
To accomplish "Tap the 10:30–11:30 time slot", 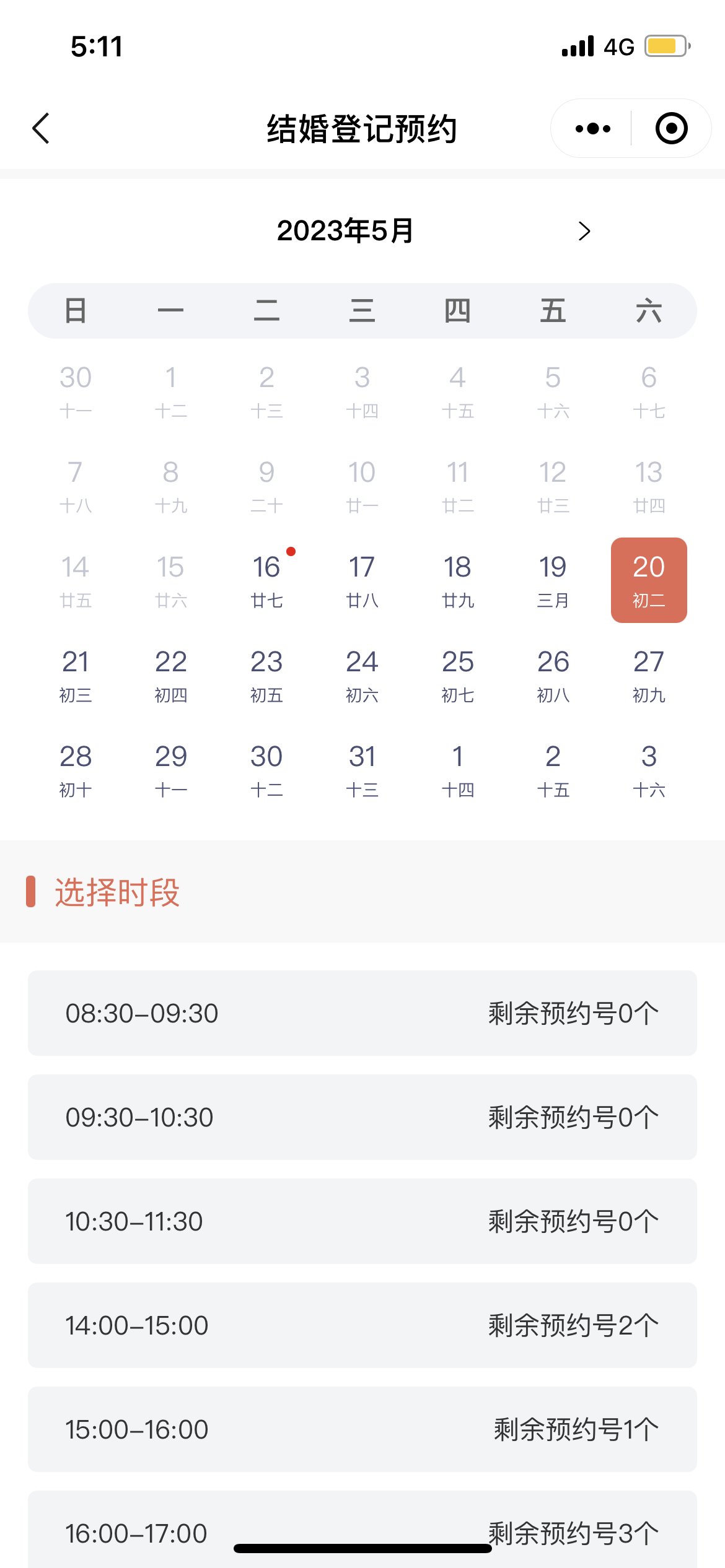I will (362, 1221).
